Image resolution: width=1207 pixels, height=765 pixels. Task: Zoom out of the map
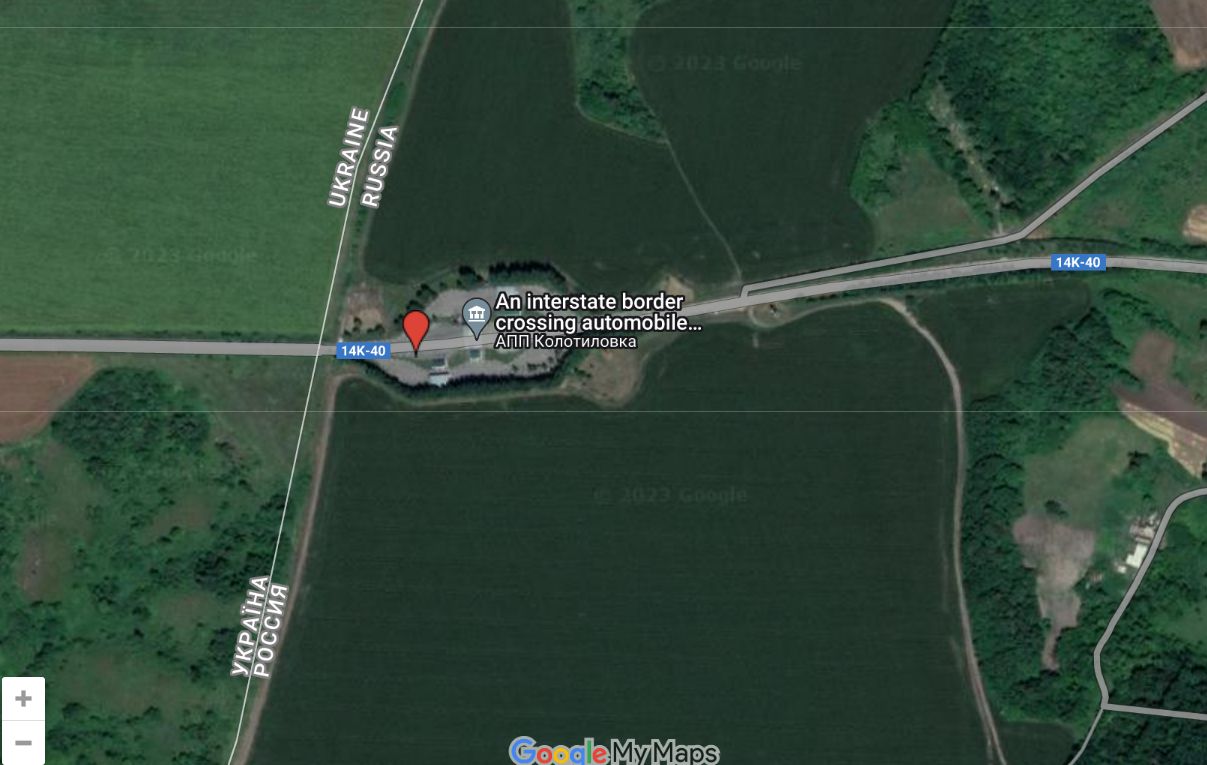pos(23,742)
